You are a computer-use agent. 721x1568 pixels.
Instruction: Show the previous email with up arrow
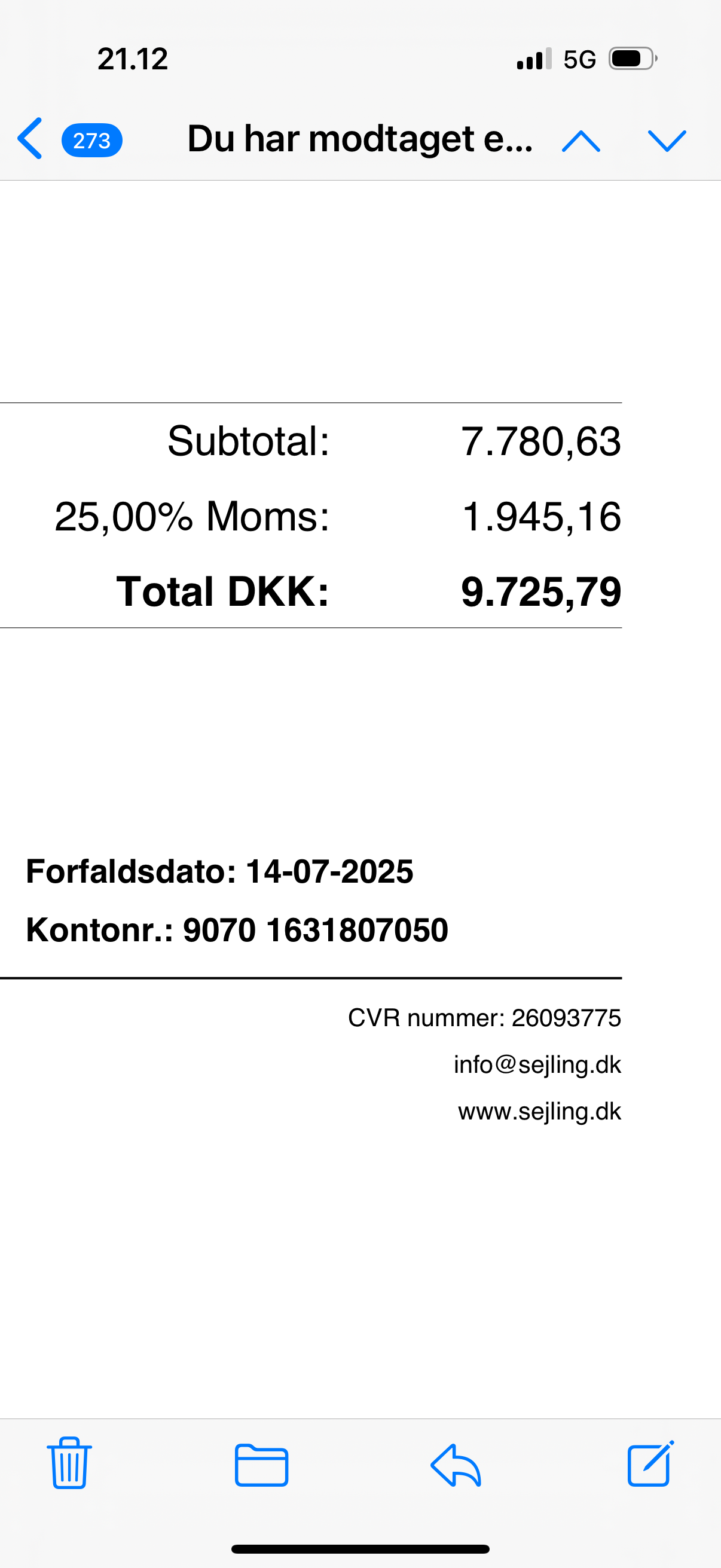[x=581, y=141]
